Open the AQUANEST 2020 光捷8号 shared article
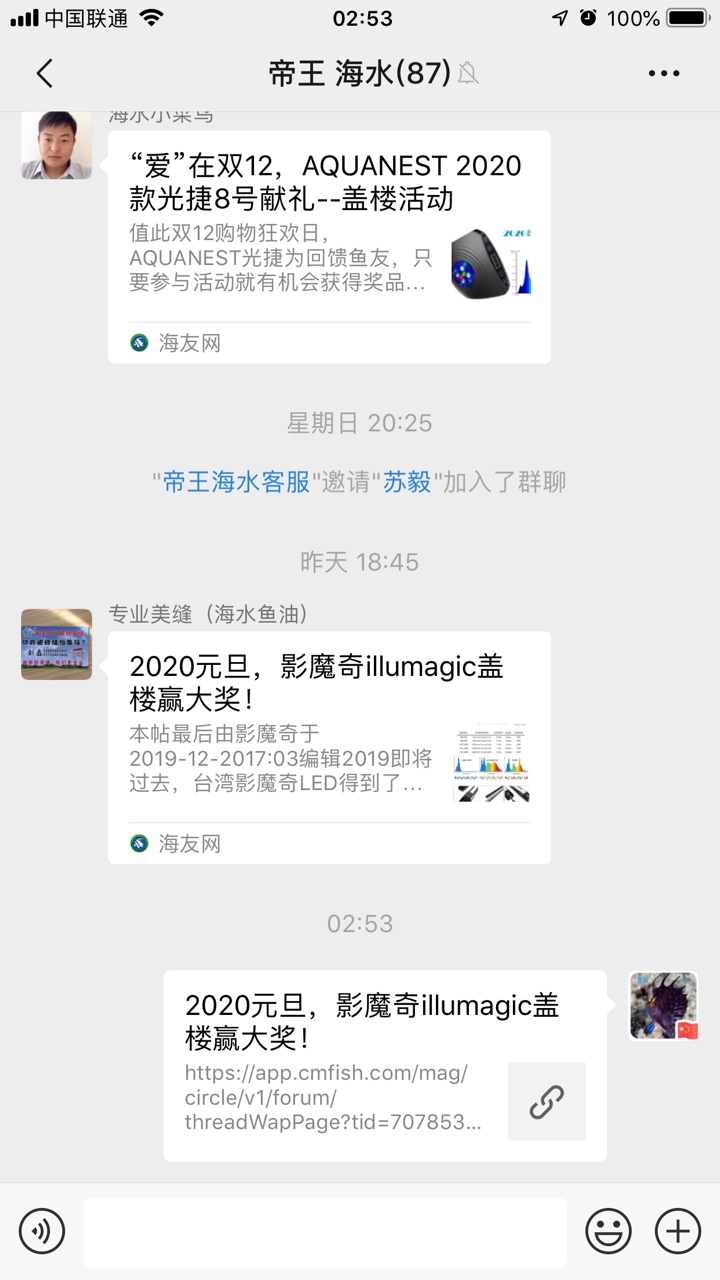 pyautogui.click(x=329, y=245)
